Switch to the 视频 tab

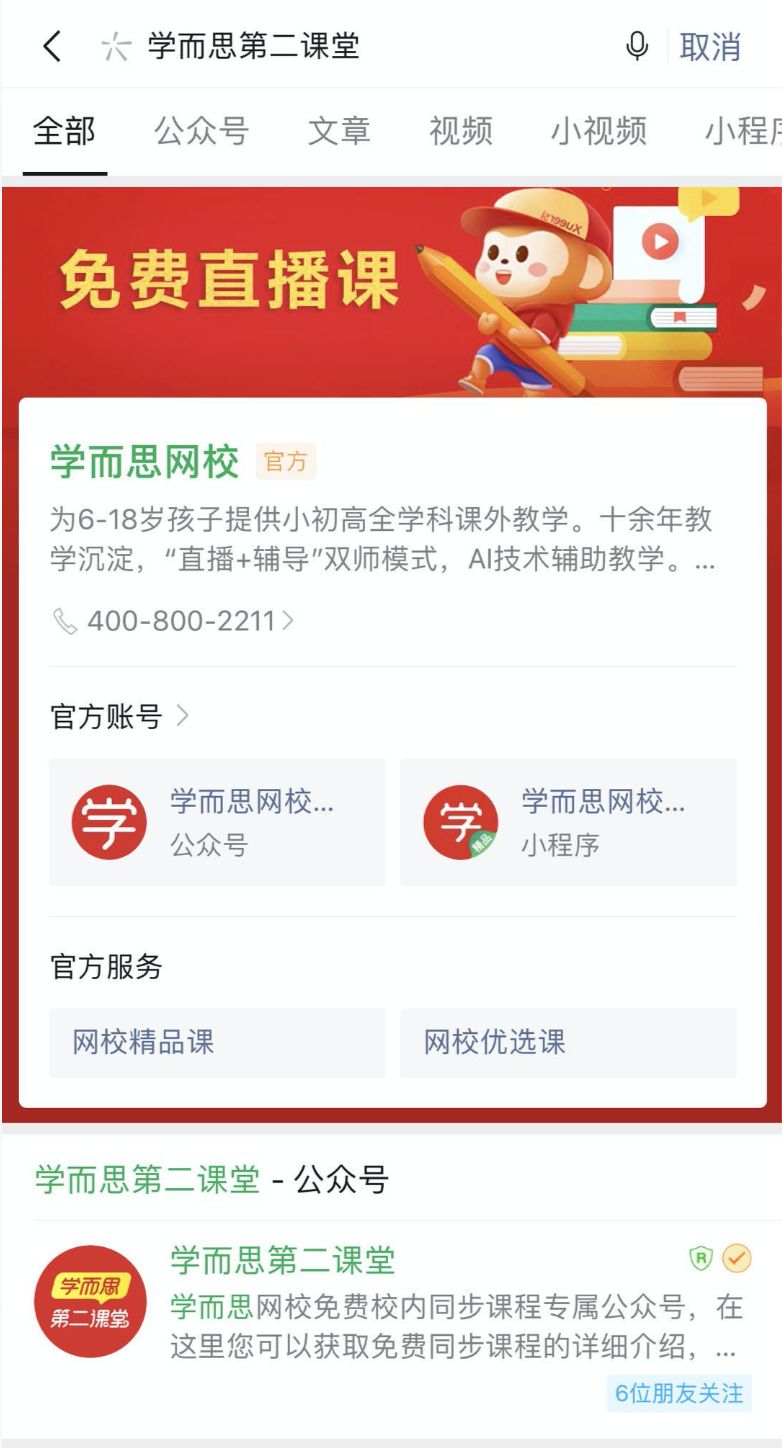460,131
